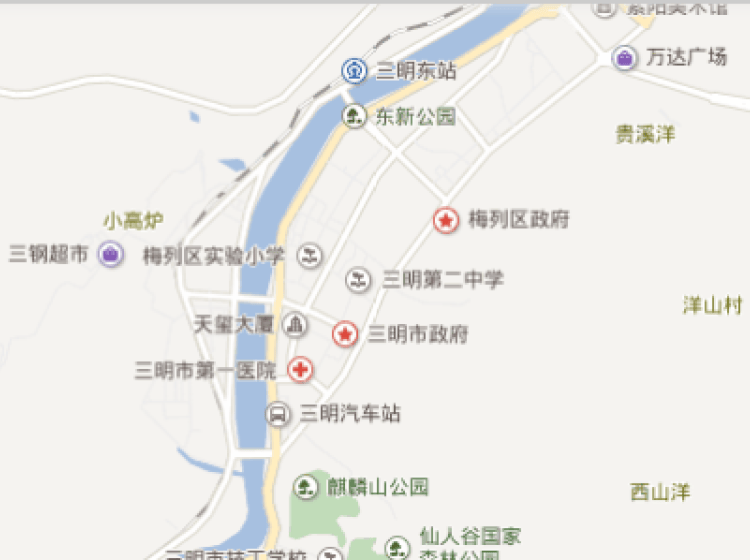Select the 梅列区政府 government marker
Viewport: 750px width, 560px height.
446,219
